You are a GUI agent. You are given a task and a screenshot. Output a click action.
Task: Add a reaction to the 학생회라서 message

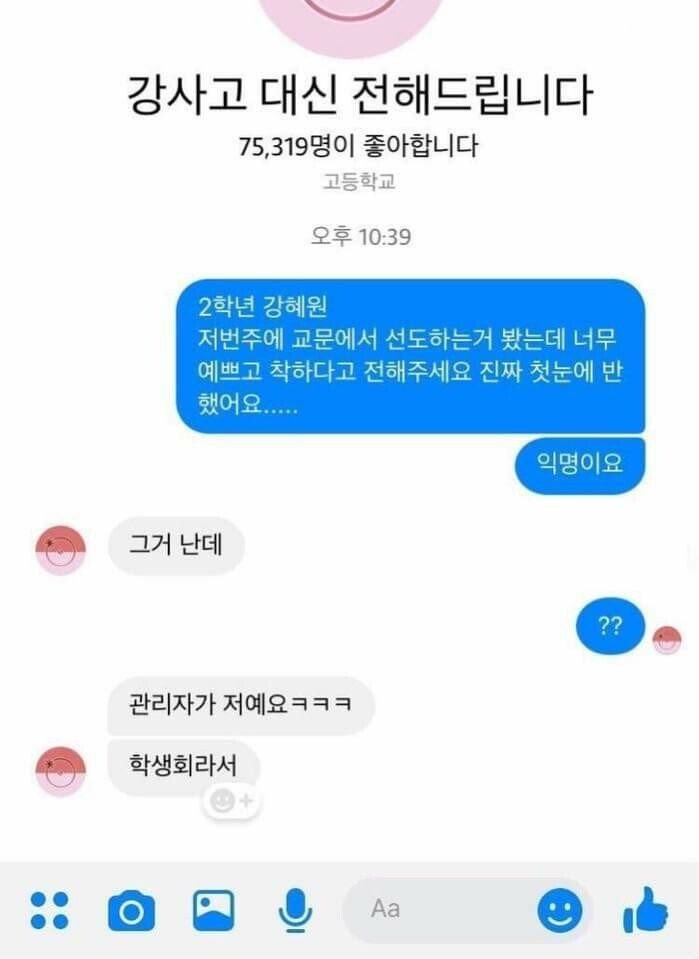coord(232,800)
